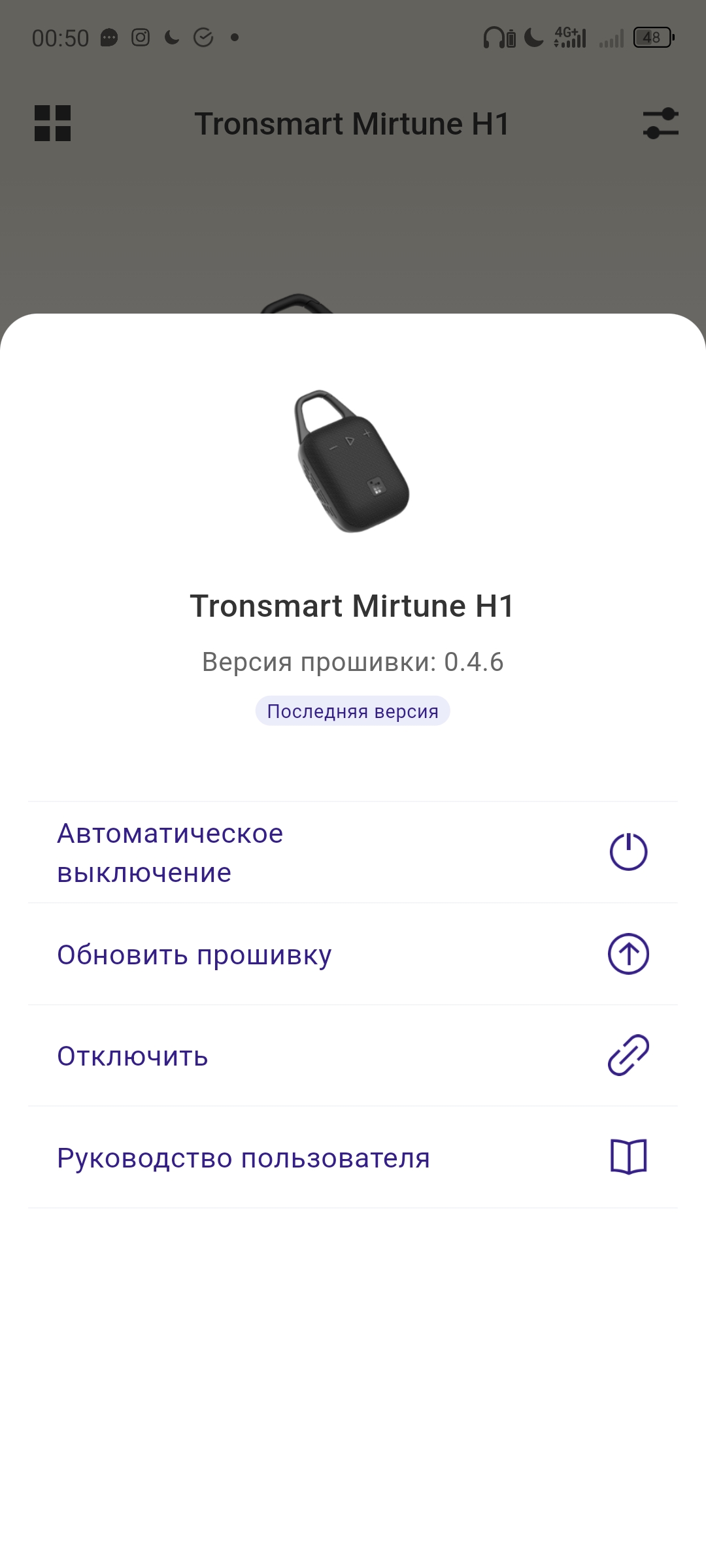This screenshot has height=1568, width=706.
Task: Tap Отключить to disconnect the speaker
Action: pyautogui.click(x=352, y=1056)
